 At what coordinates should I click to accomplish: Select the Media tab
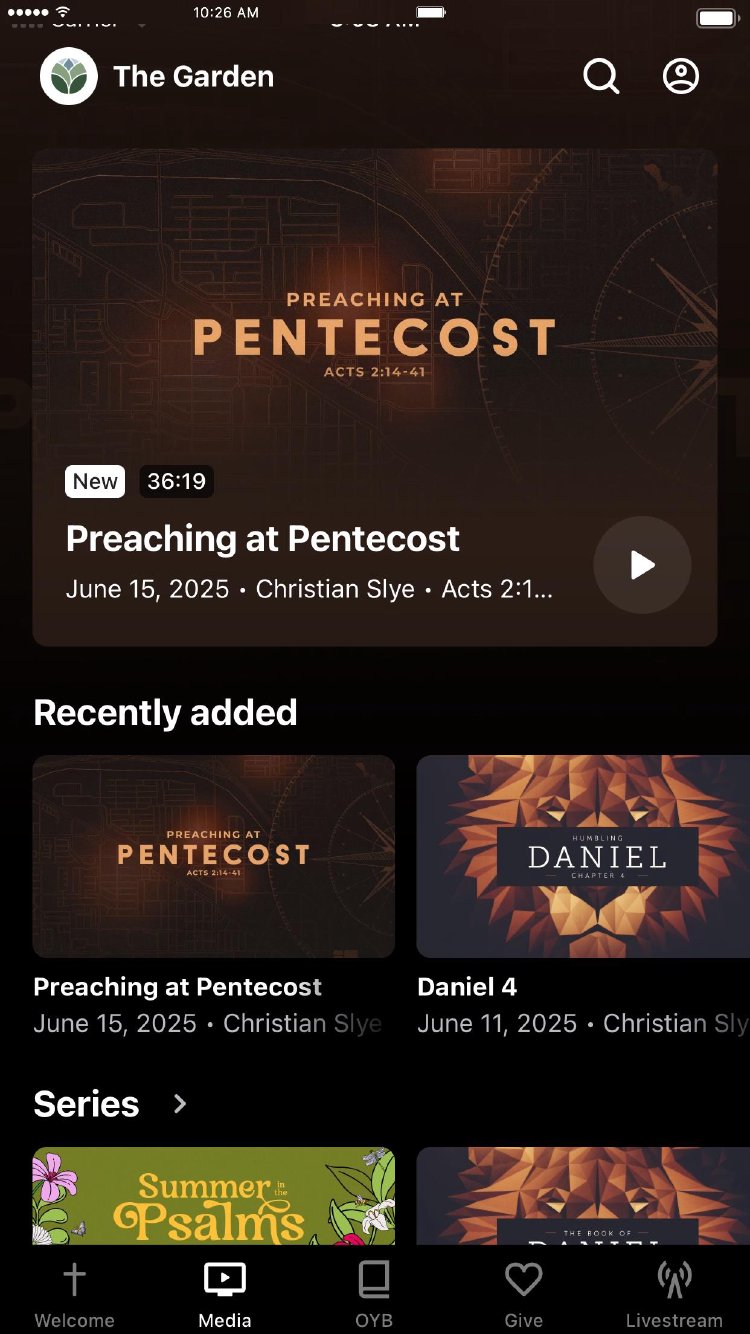tap(225, 1294)
